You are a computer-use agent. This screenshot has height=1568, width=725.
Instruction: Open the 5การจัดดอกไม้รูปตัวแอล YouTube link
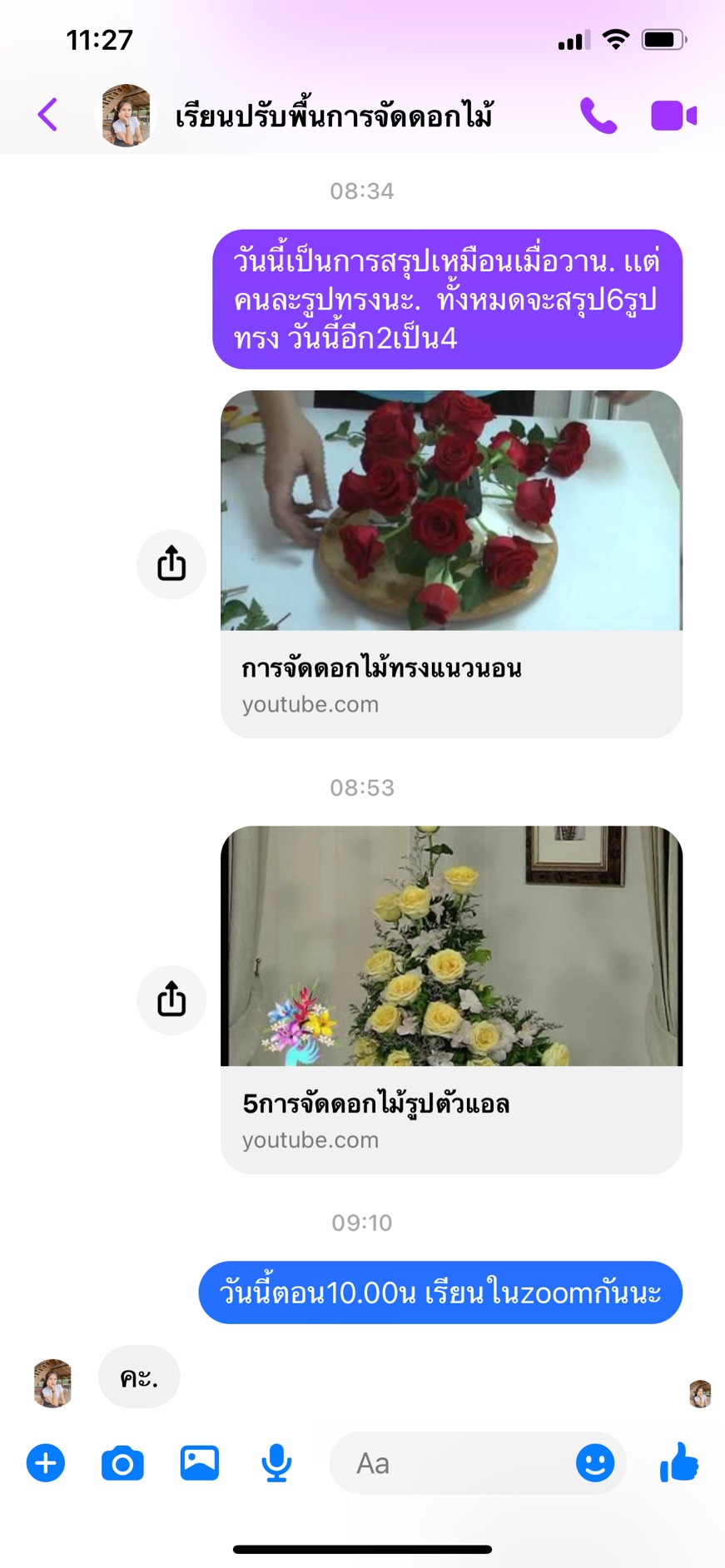point(451,1000)
